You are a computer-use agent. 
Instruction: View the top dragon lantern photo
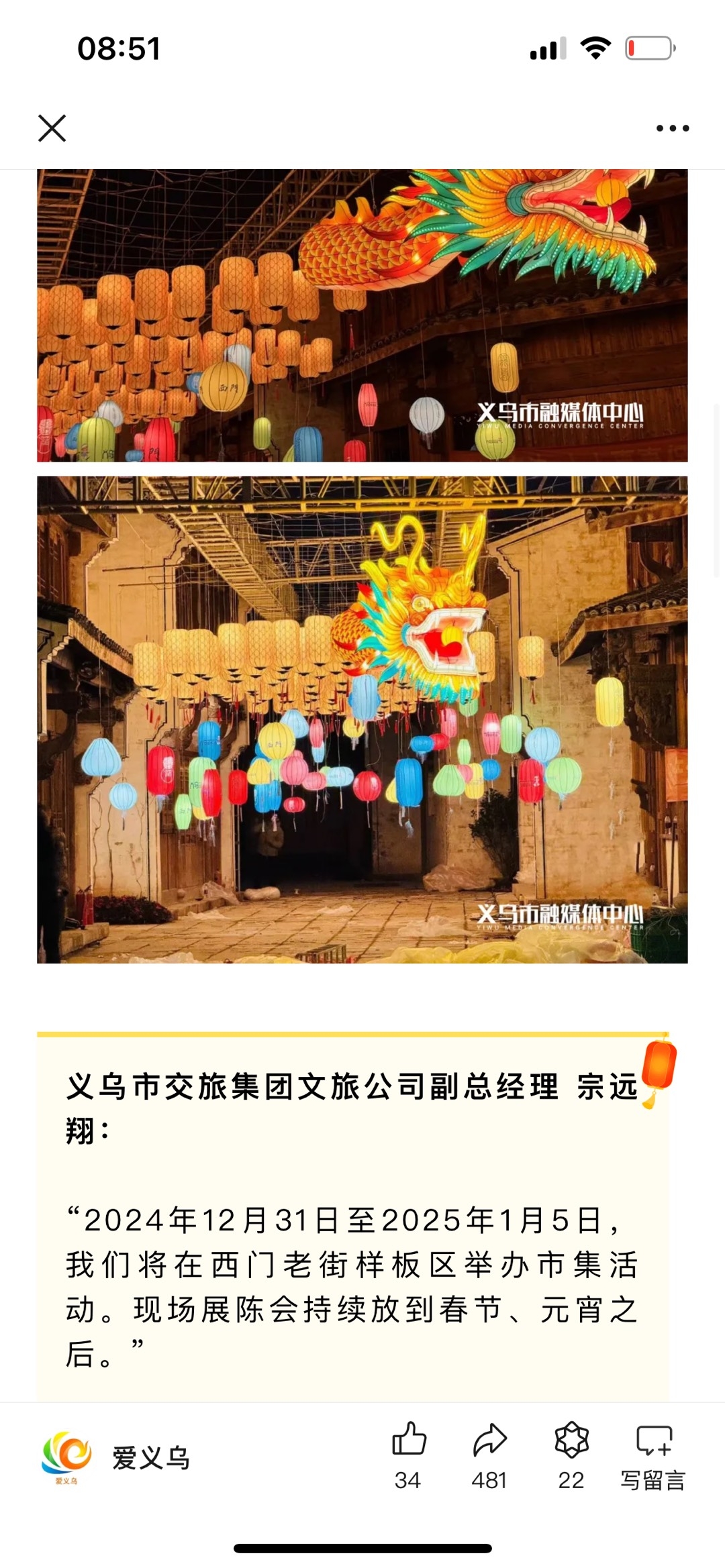[362, 315]
